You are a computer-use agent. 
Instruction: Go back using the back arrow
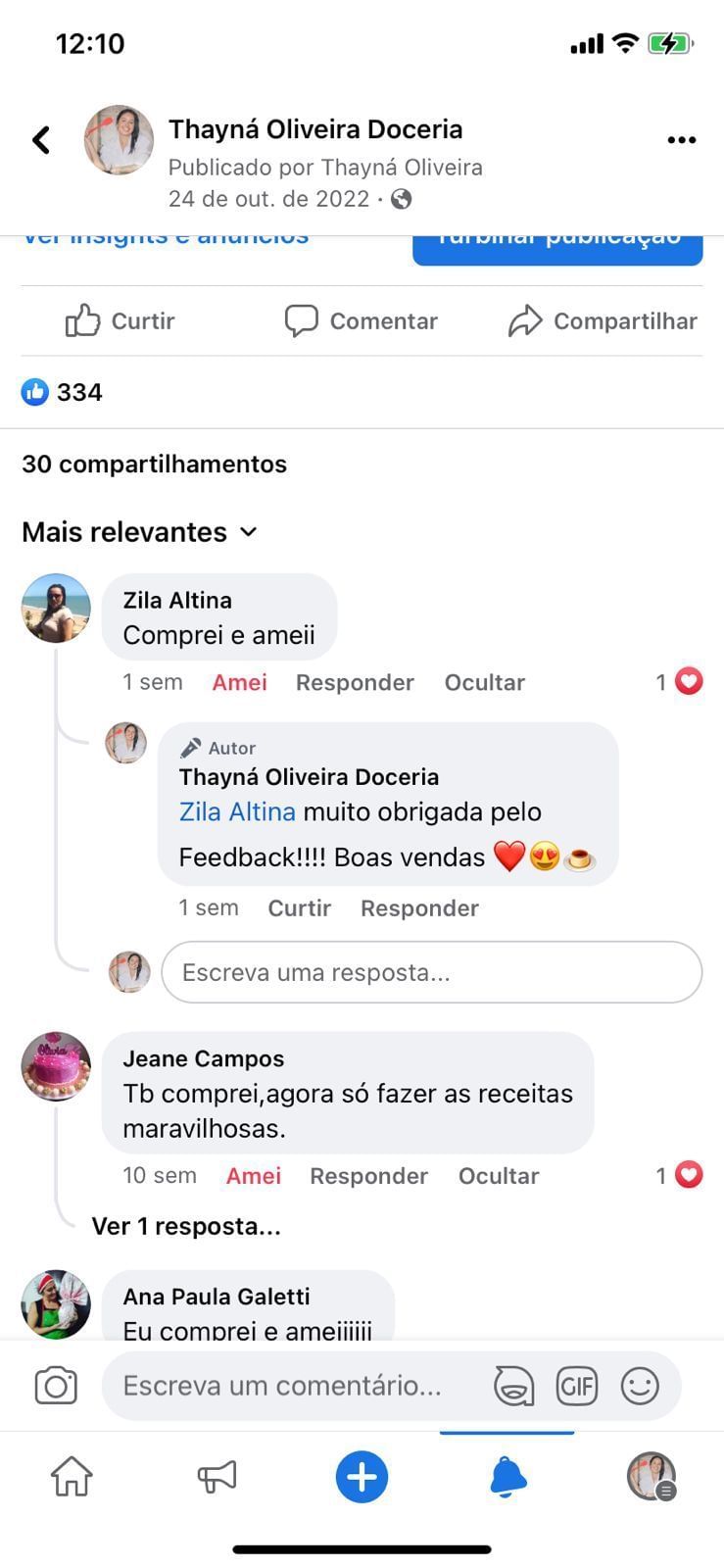tap(41, 140)
